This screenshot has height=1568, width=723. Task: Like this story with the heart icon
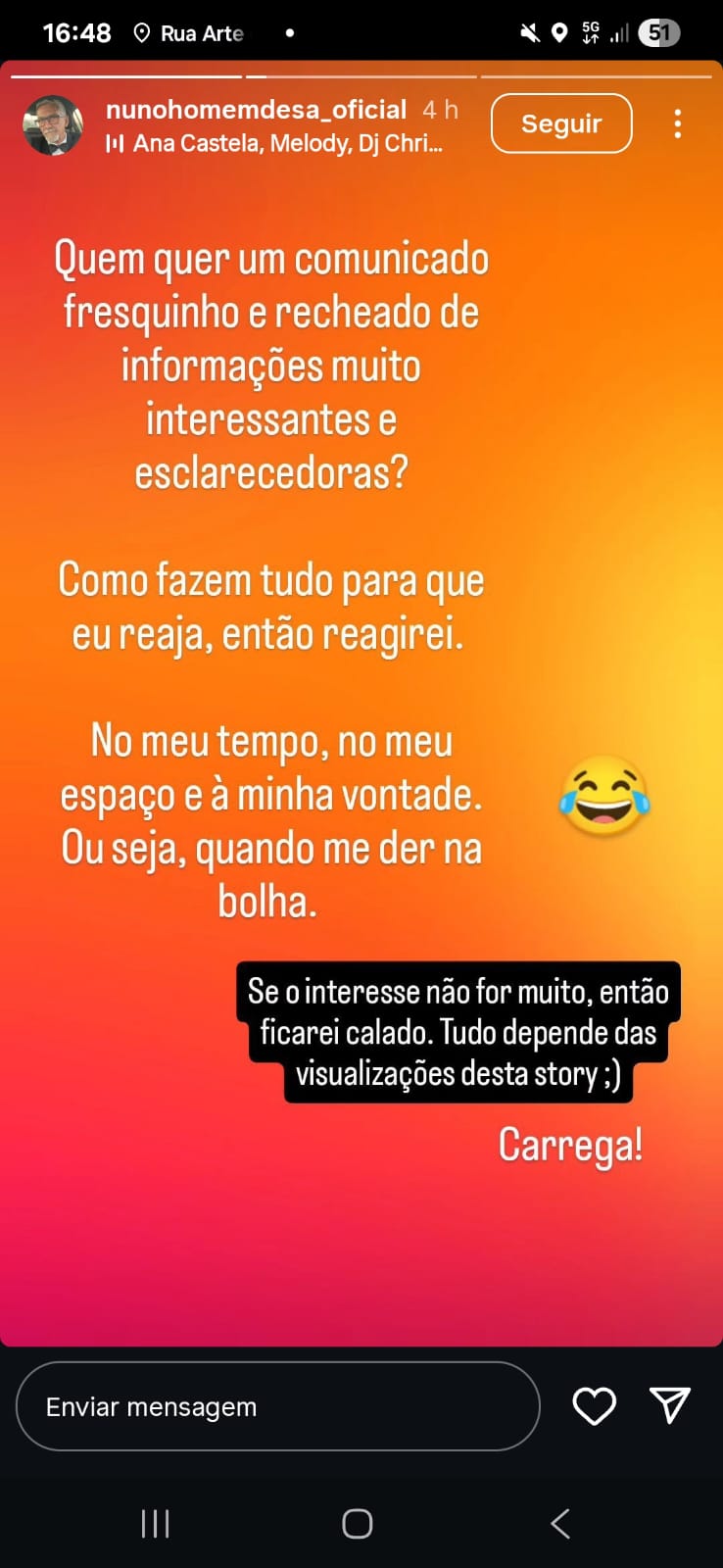click(594, 1406)
